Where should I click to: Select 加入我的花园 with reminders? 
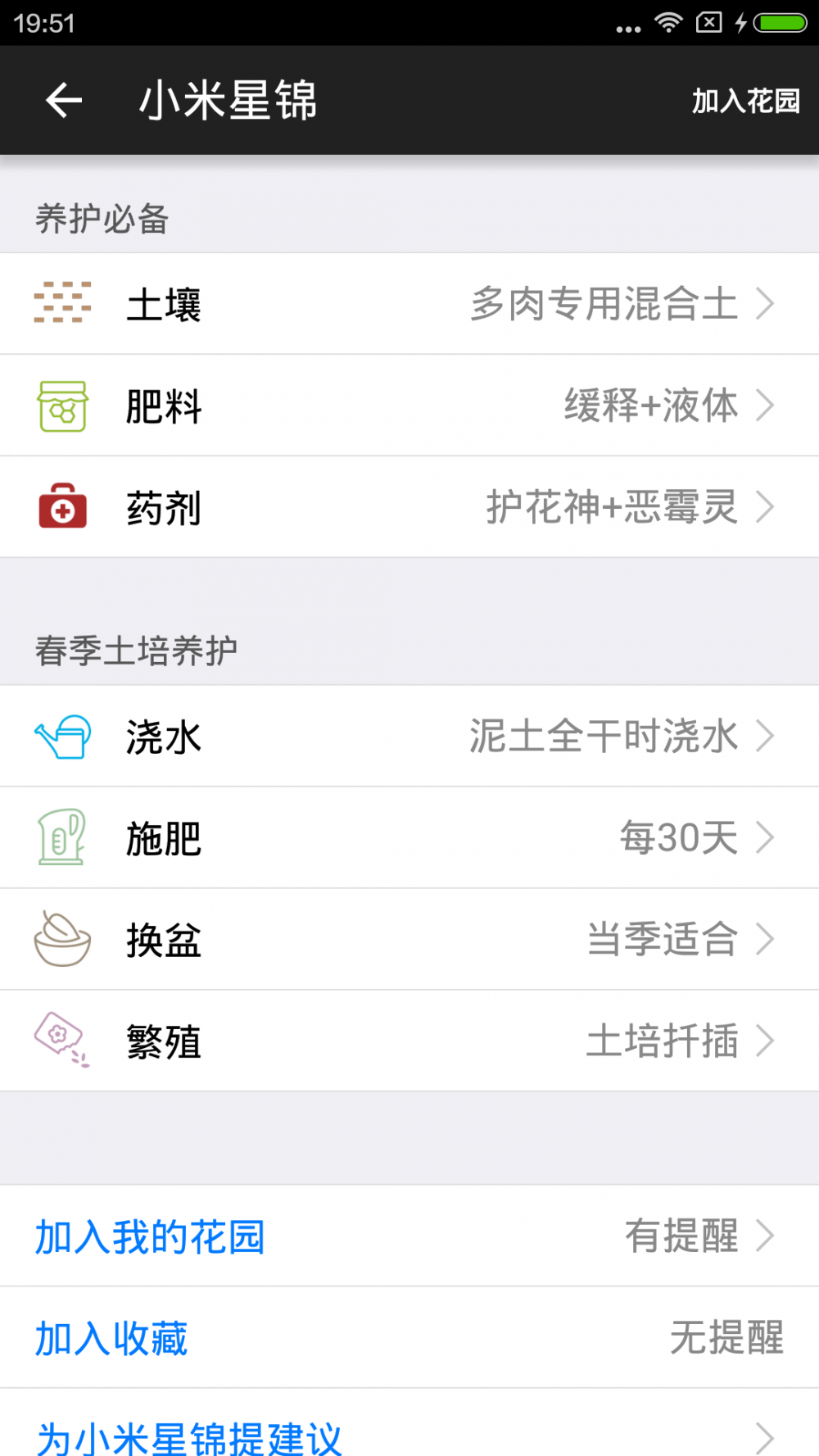tap(409, 1236)
